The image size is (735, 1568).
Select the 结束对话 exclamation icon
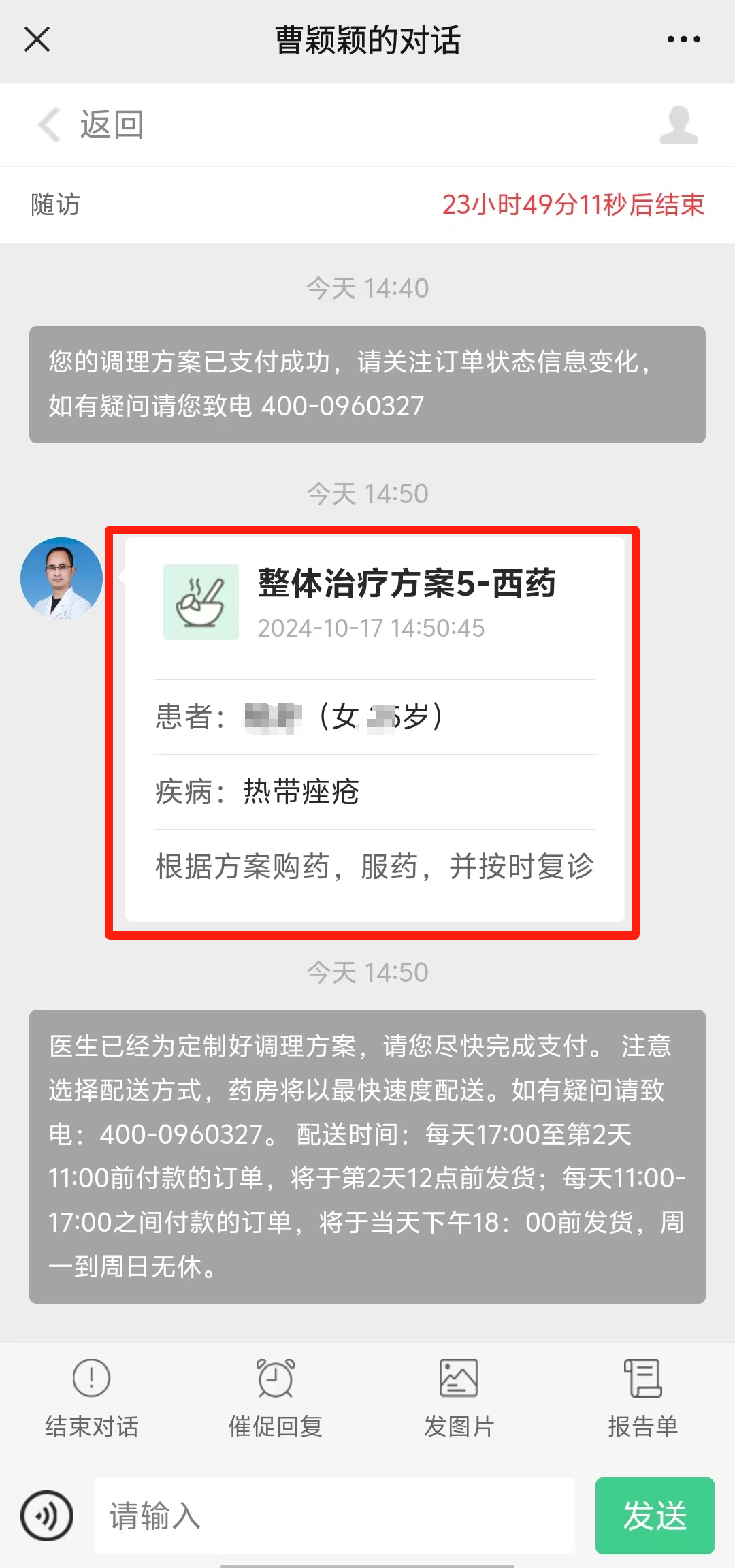click(91, 1377)
